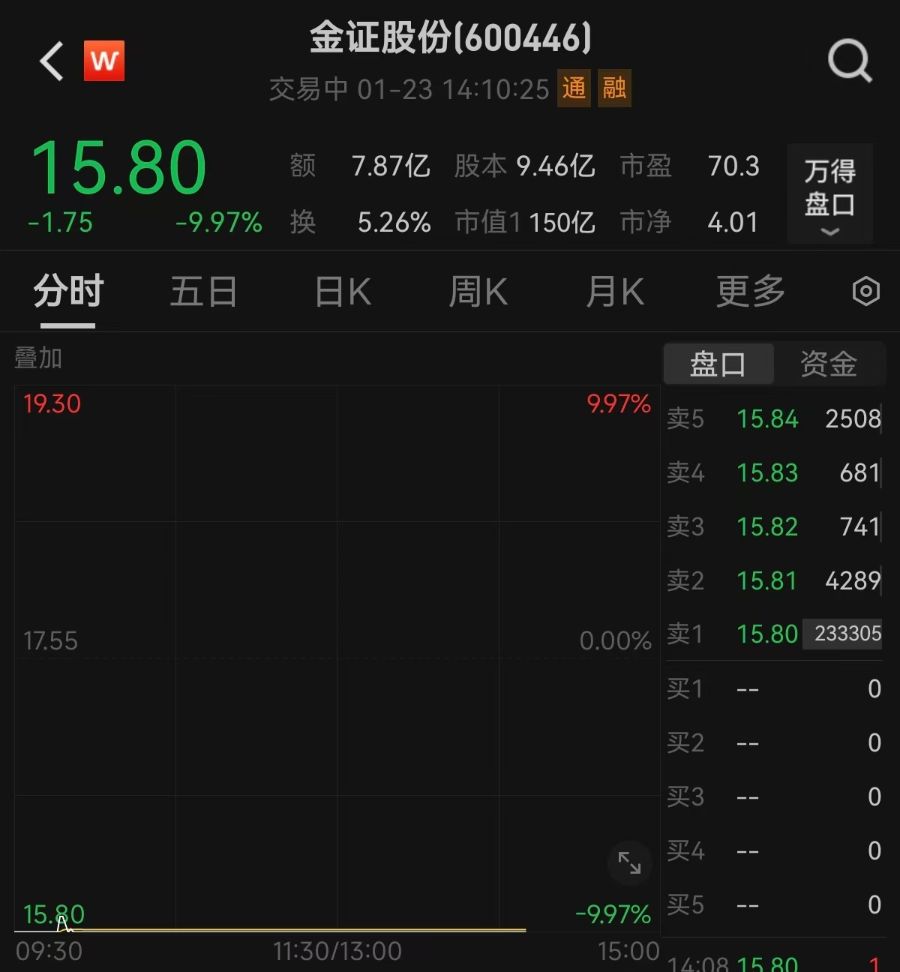Switch to the 五日 chart tab
The width and height of the screenshot is (900, 972).
click(x=203, y=292)
